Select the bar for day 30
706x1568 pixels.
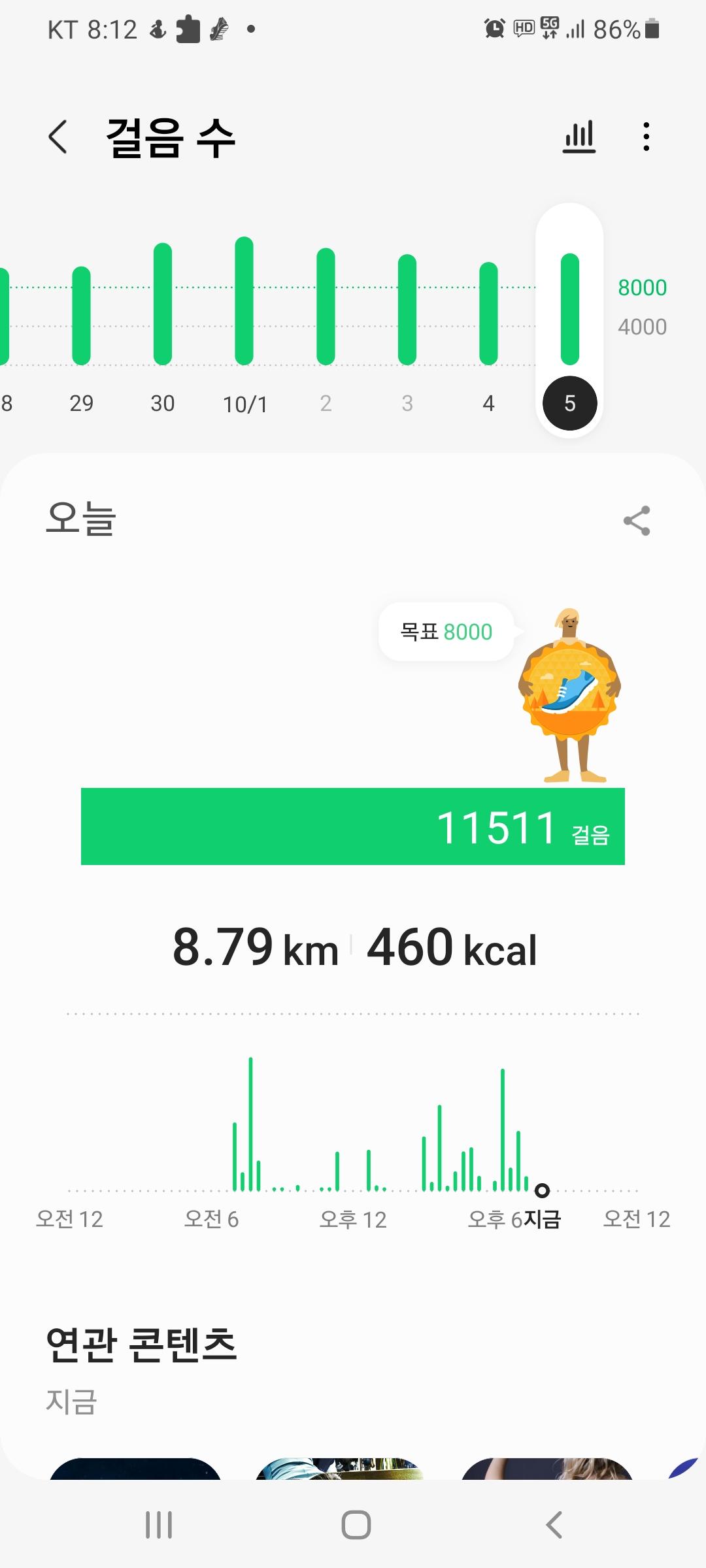coord(163,304)
